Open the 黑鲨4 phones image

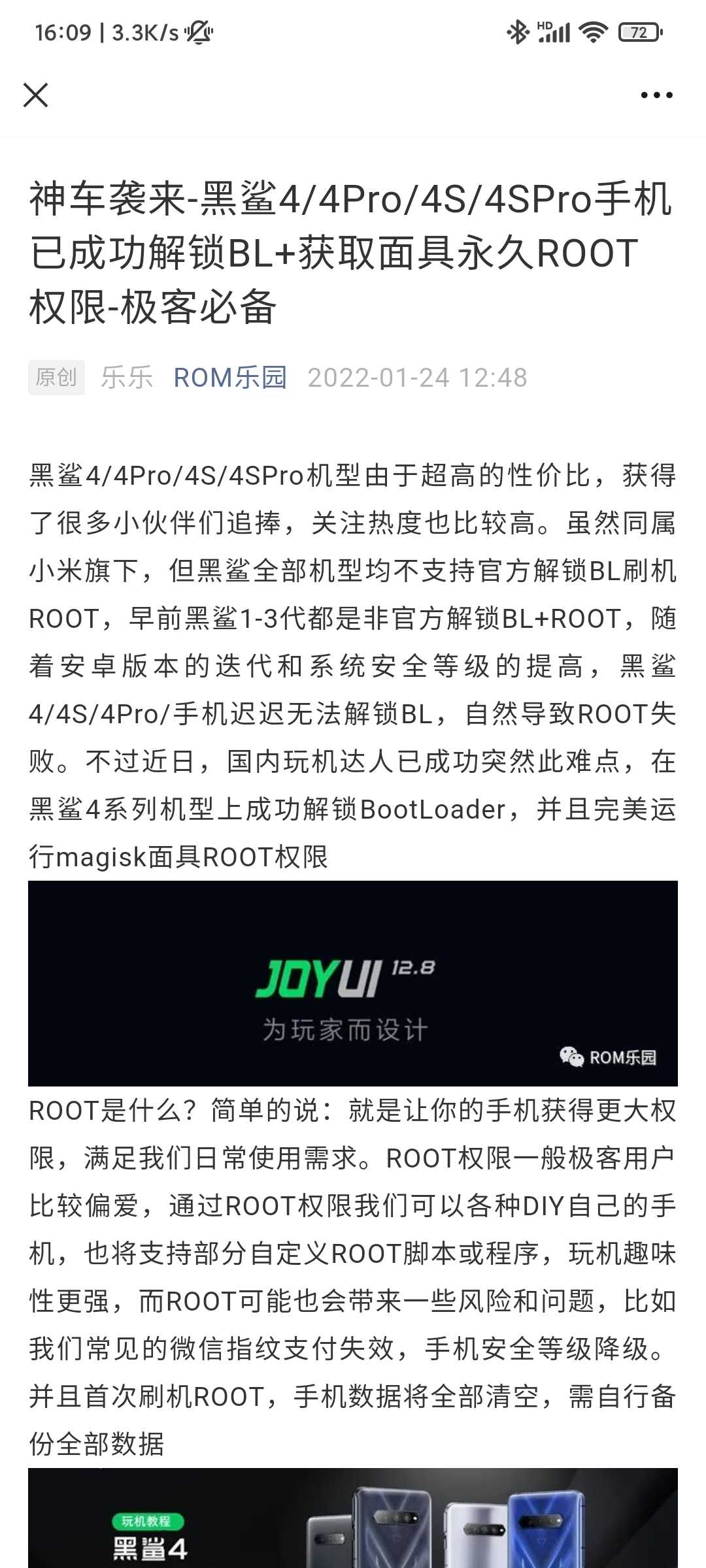pos(353,1518)
